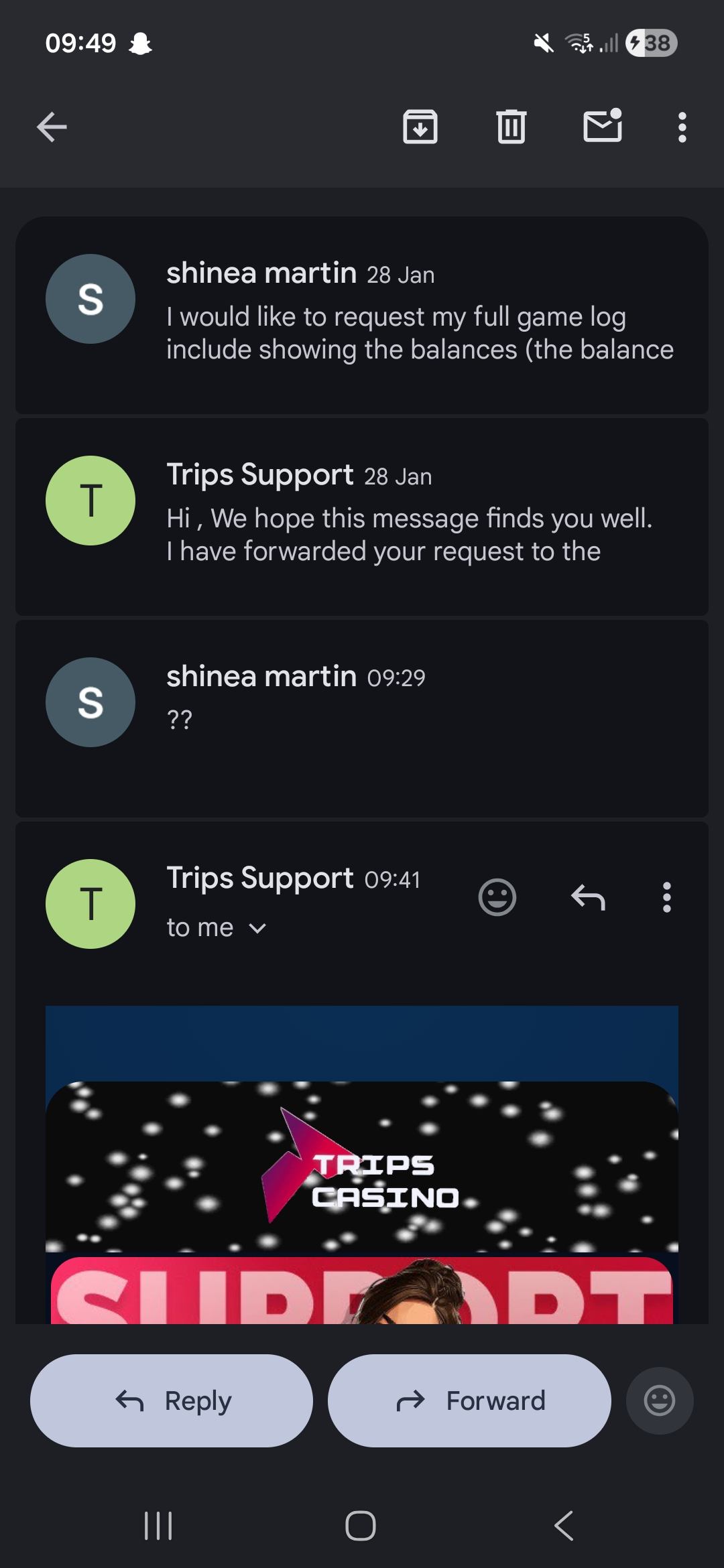Open the top bar overflow menu
The image size is (724, 1568).
click(682, 127)
